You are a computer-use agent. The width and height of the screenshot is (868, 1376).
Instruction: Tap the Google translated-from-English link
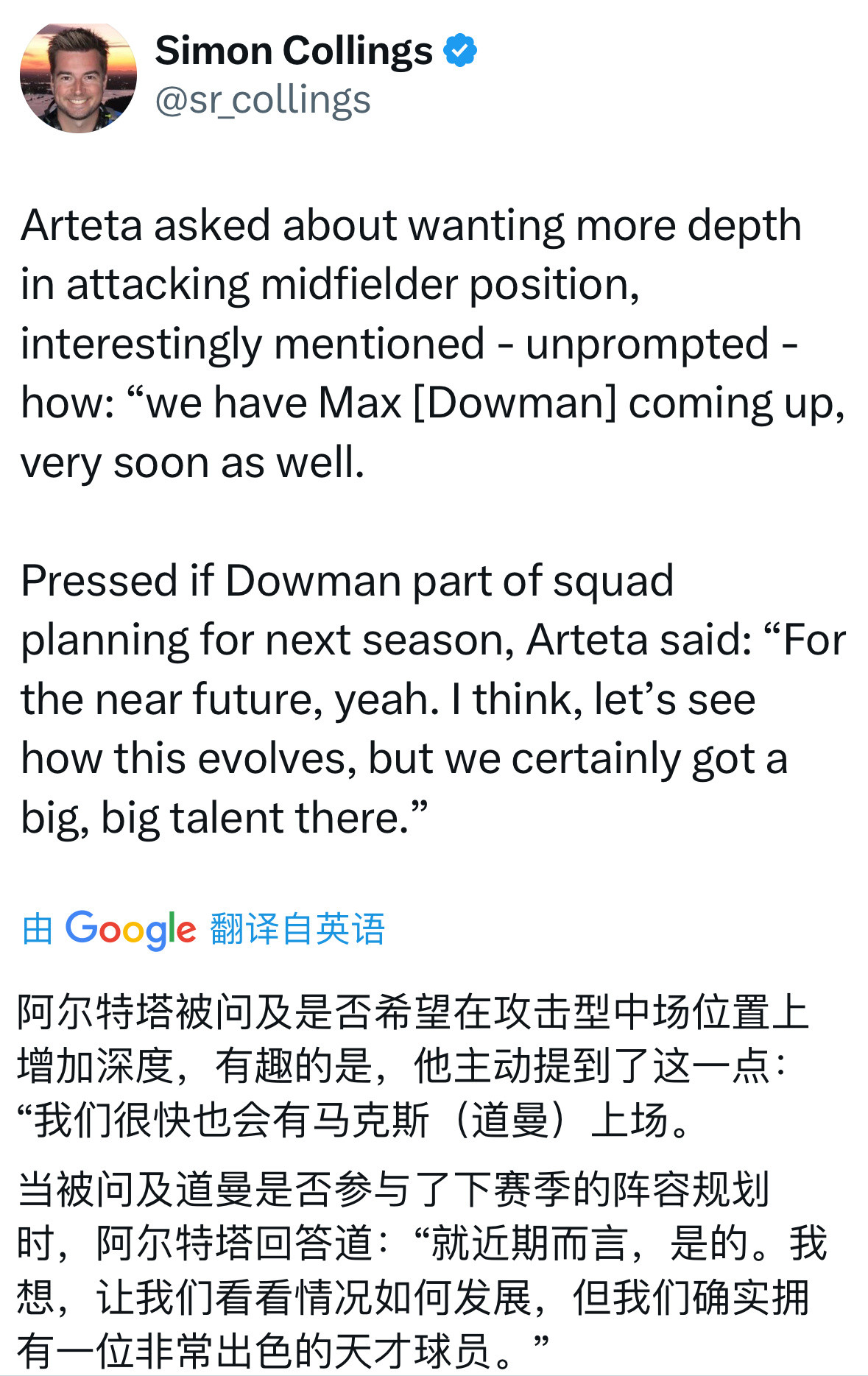coord(203,929)
